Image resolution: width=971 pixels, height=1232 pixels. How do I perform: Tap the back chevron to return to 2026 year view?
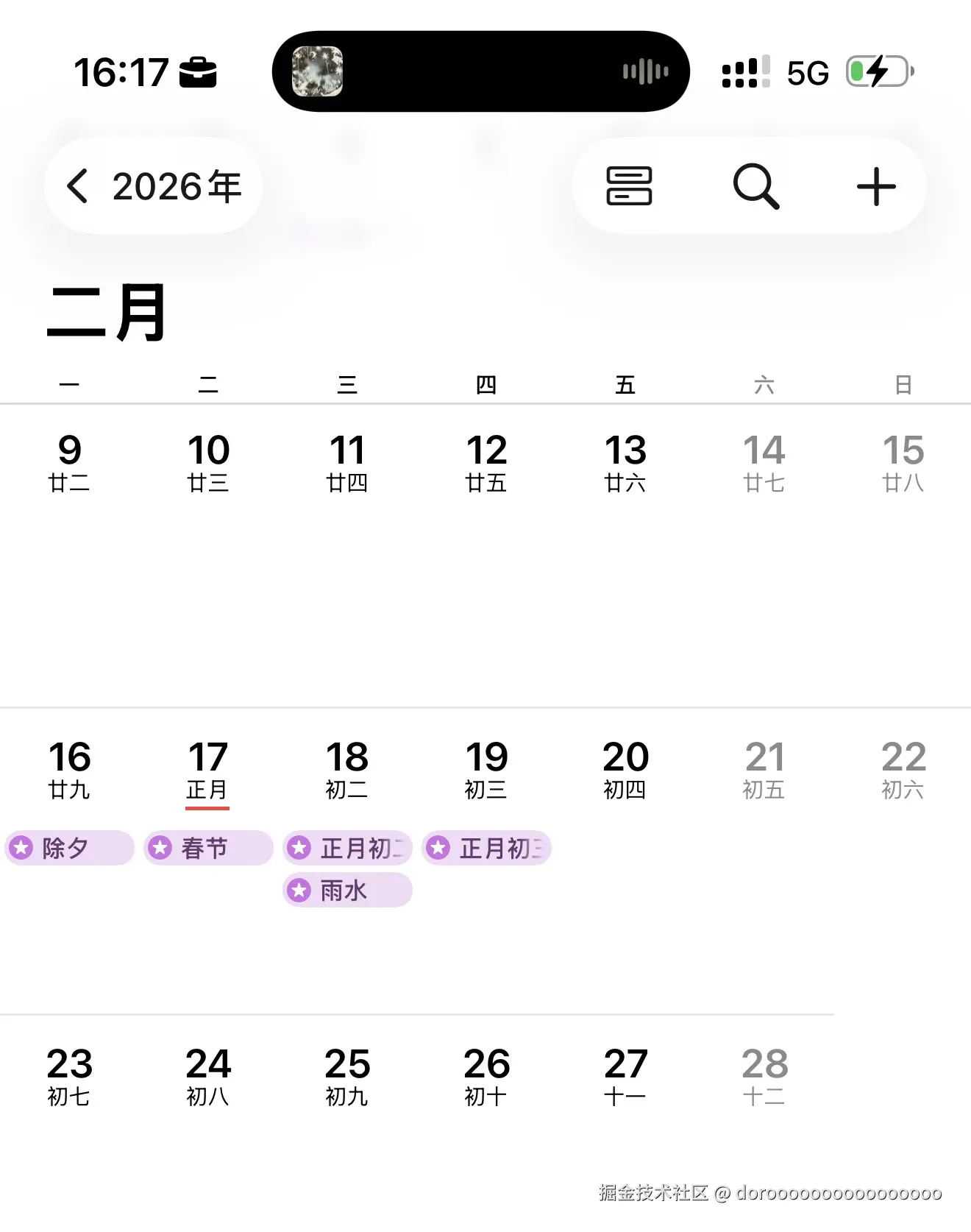(x=77, y=186)
